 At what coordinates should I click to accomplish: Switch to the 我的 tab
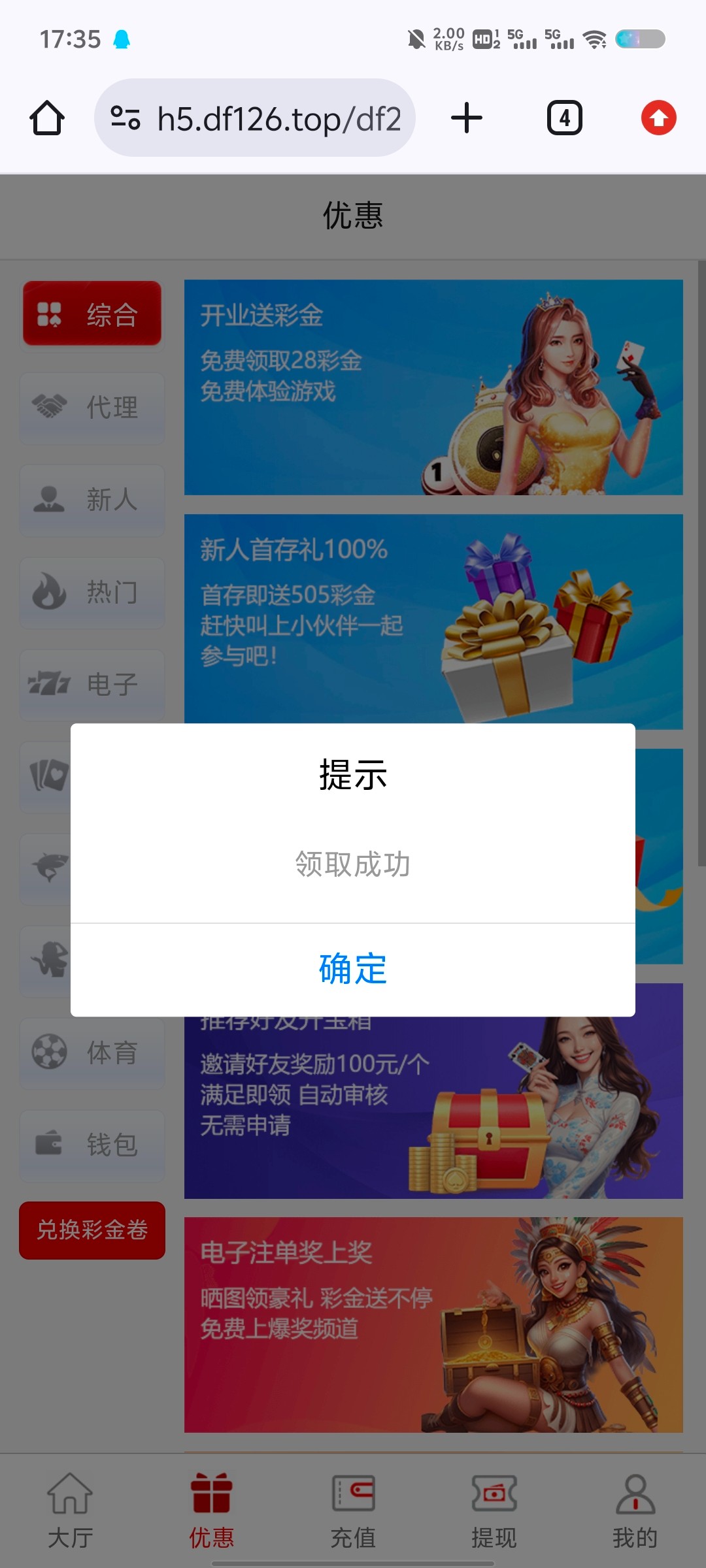click(635, 1511)
